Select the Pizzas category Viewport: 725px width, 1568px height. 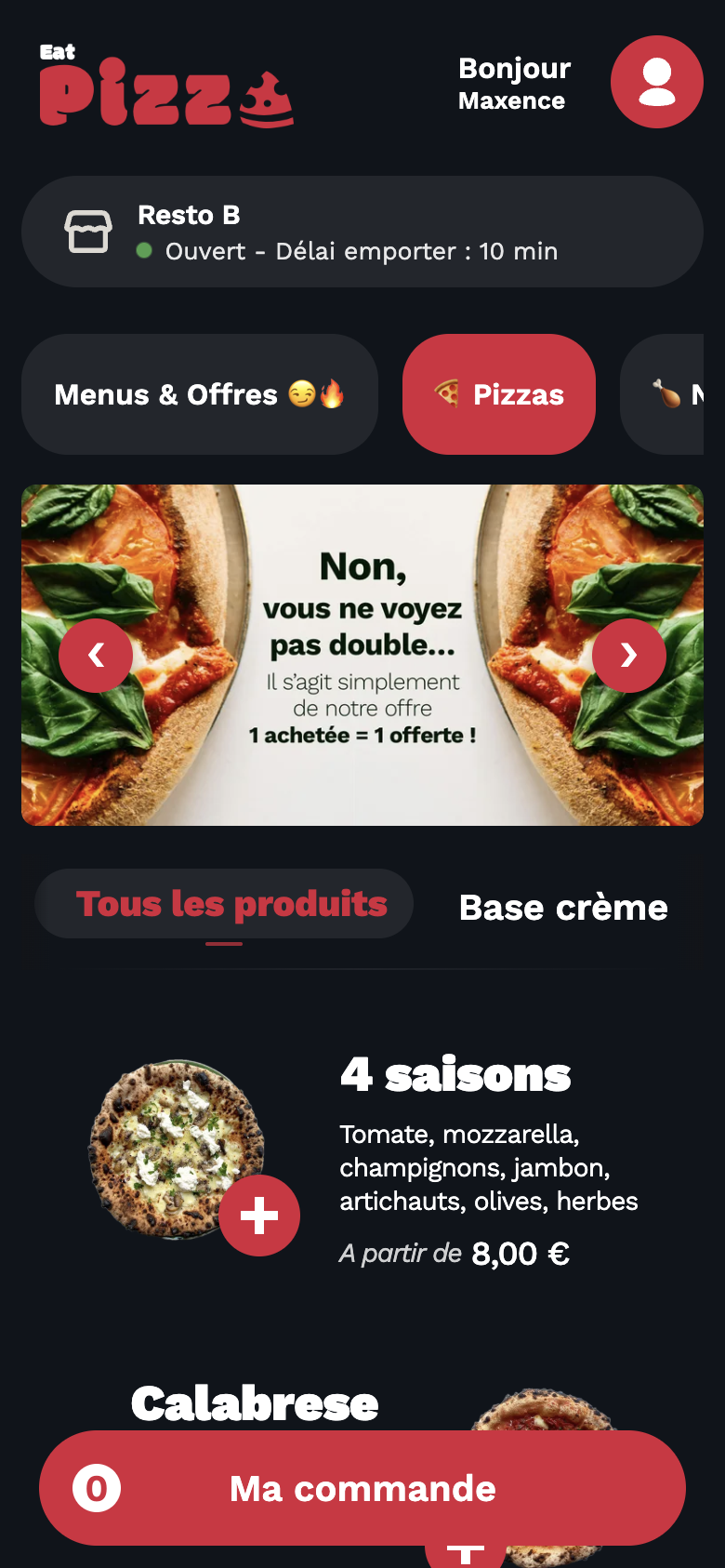(498, 393)
